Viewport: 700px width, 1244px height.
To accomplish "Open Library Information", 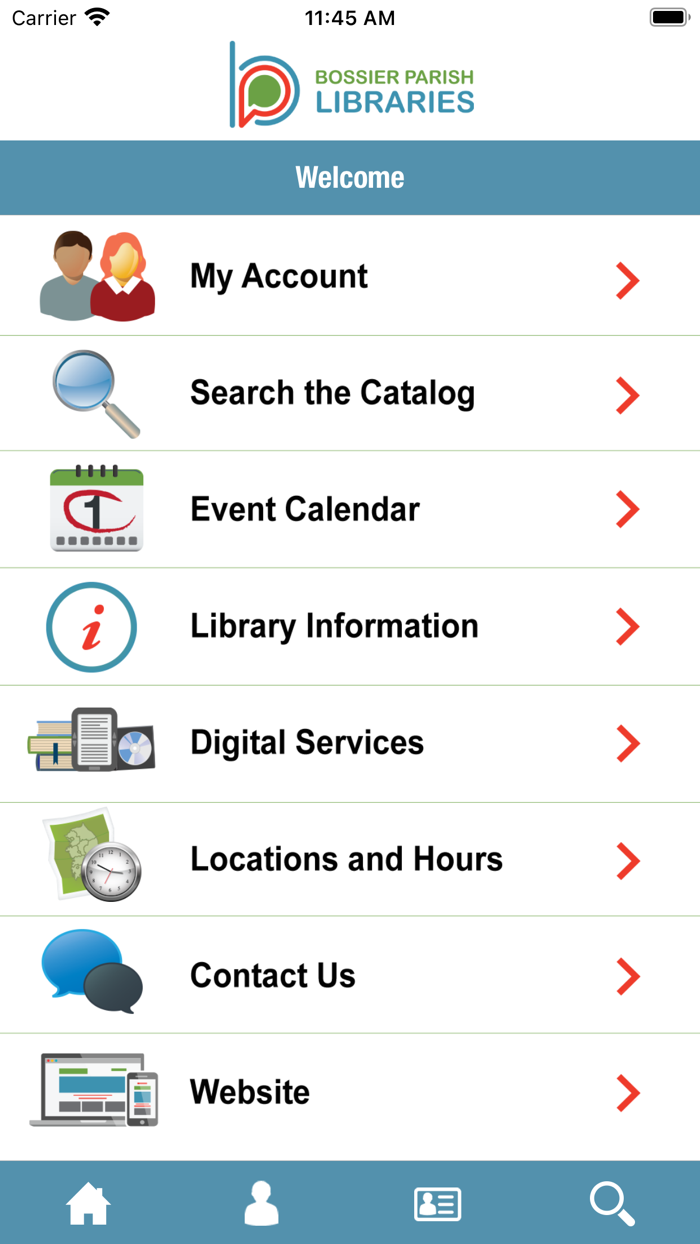I will pyautogui.click(x=350, y=627).
